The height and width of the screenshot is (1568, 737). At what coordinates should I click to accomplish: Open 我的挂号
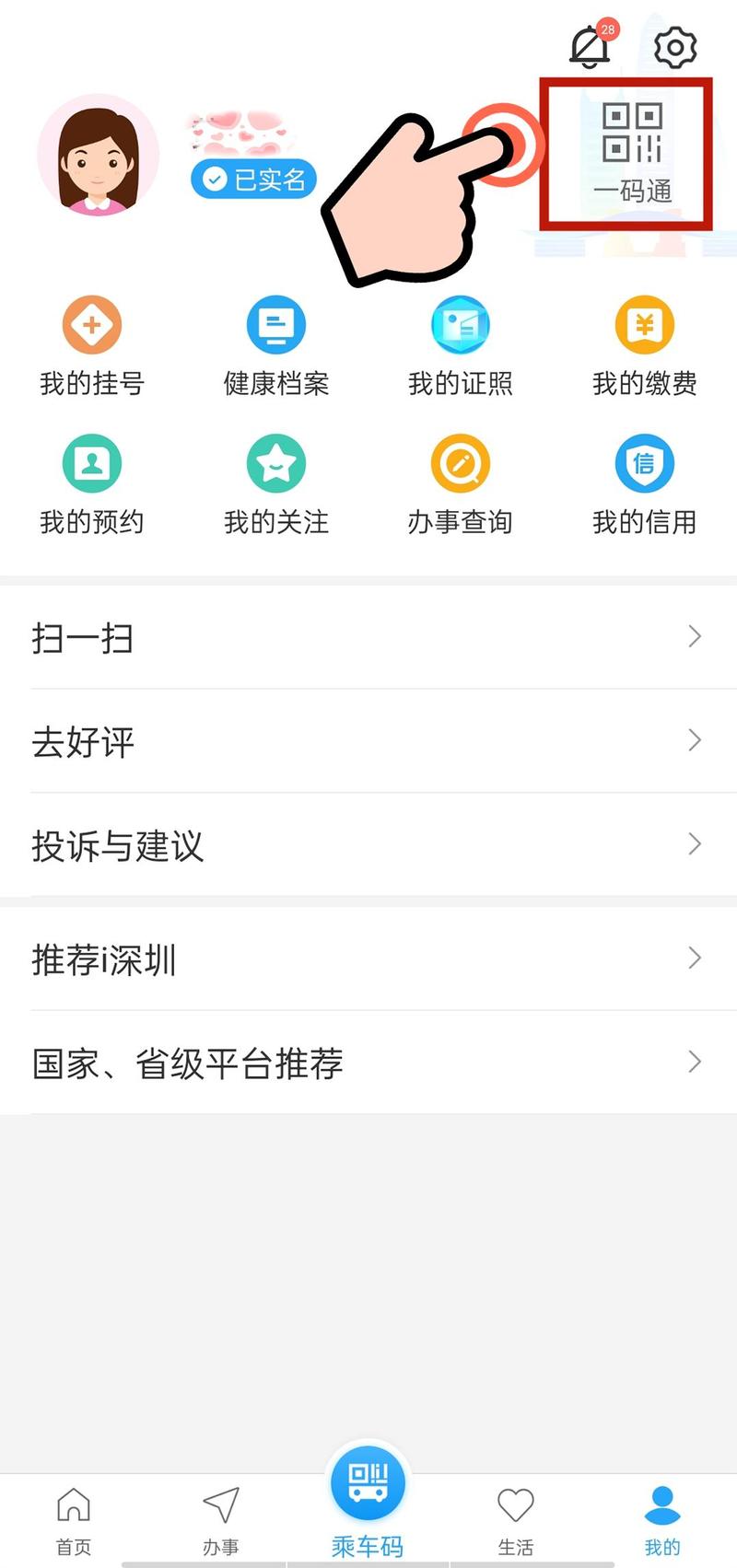(92, 345)
